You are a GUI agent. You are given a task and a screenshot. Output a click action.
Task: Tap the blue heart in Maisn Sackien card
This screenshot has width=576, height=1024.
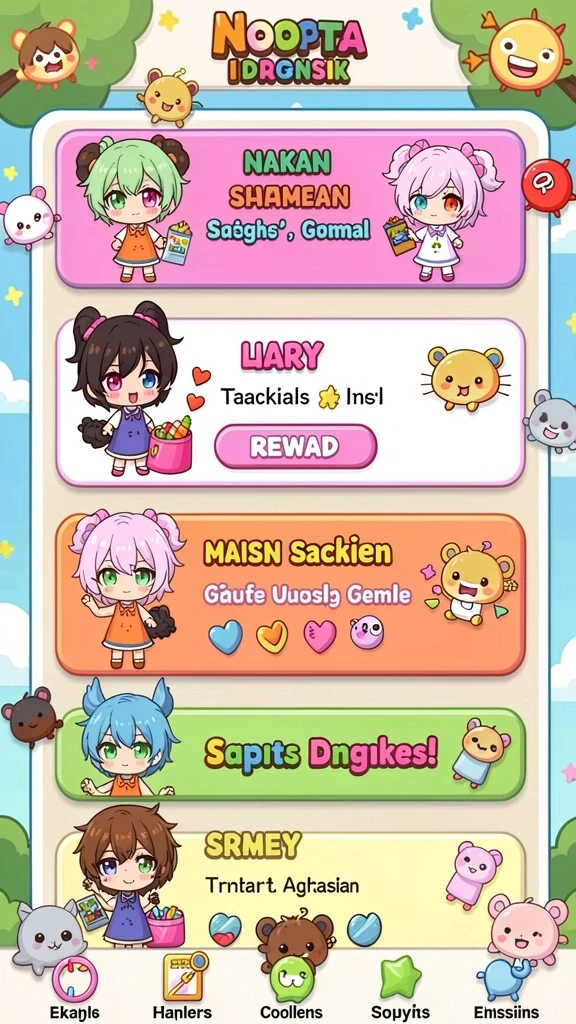tap(226, 636)
